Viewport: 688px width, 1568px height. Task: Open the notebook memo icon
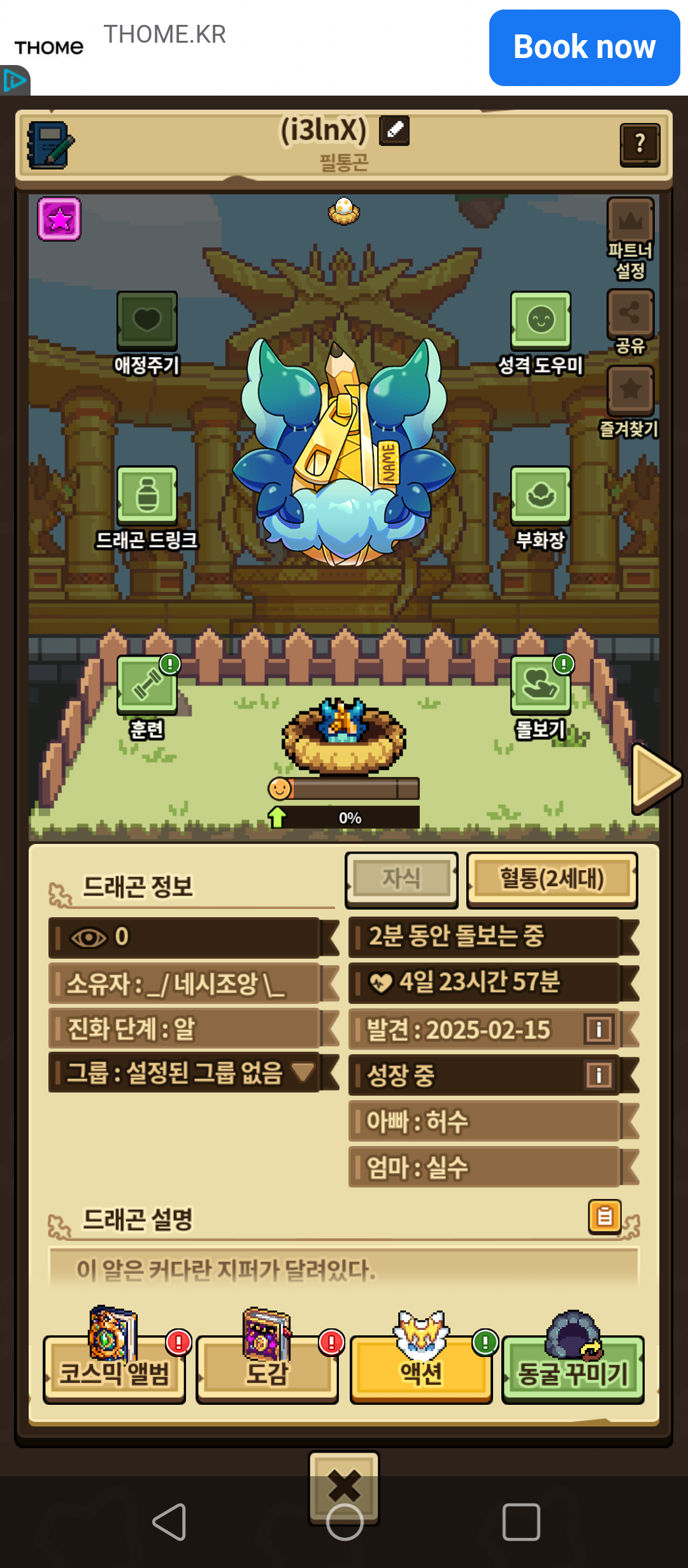point(50,145)
